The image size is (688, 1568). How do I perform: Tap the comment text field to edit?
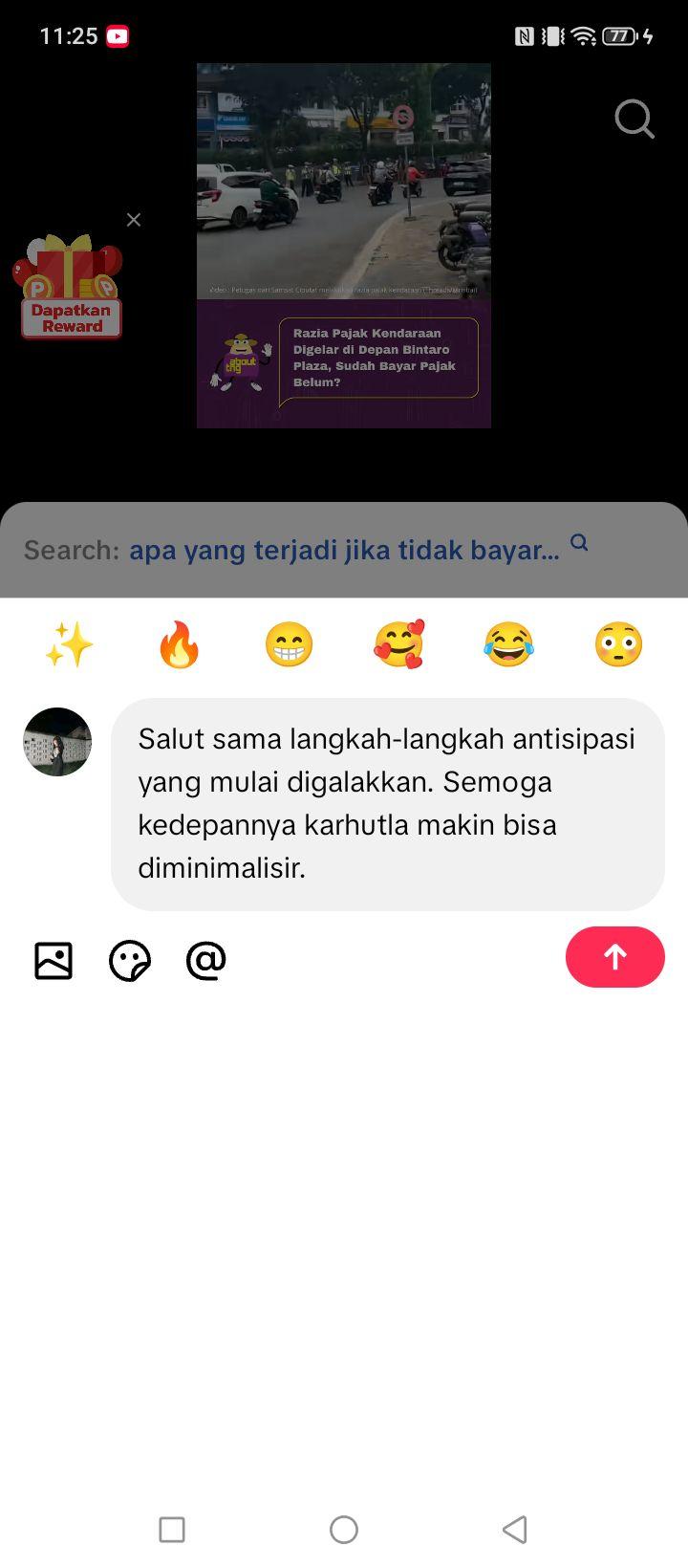coord(388,804)
